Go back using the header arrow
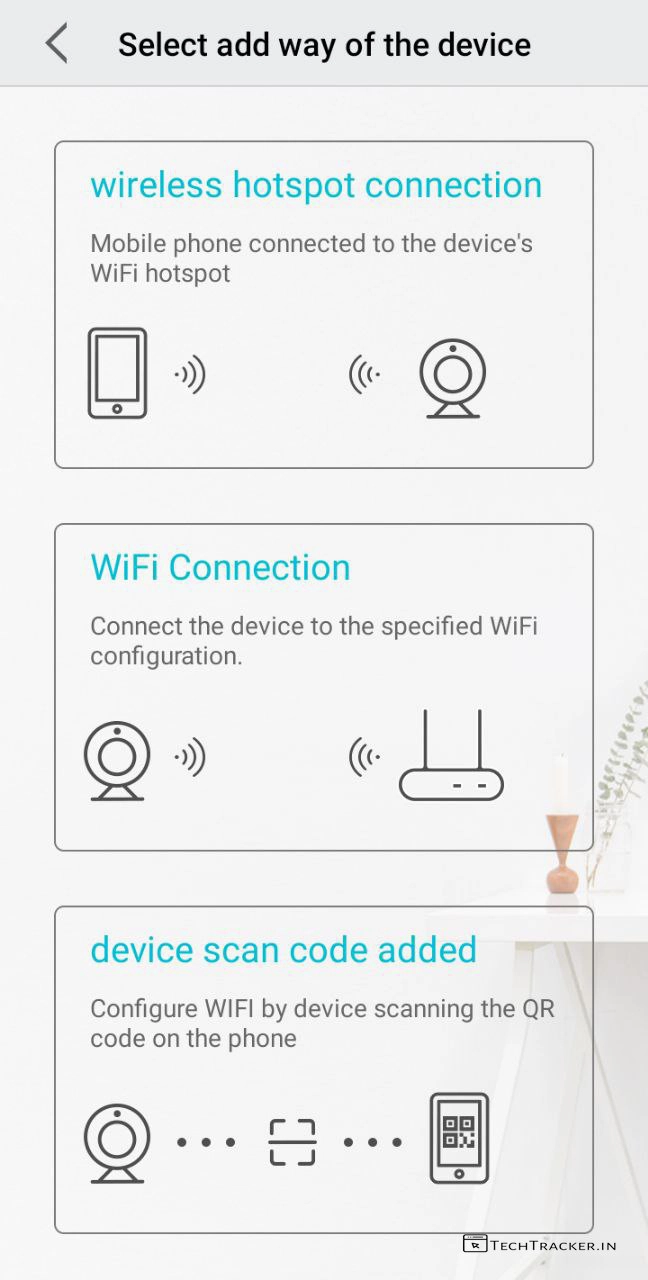The height and width of the screenshot is (1280, 648). click(57, 44)
